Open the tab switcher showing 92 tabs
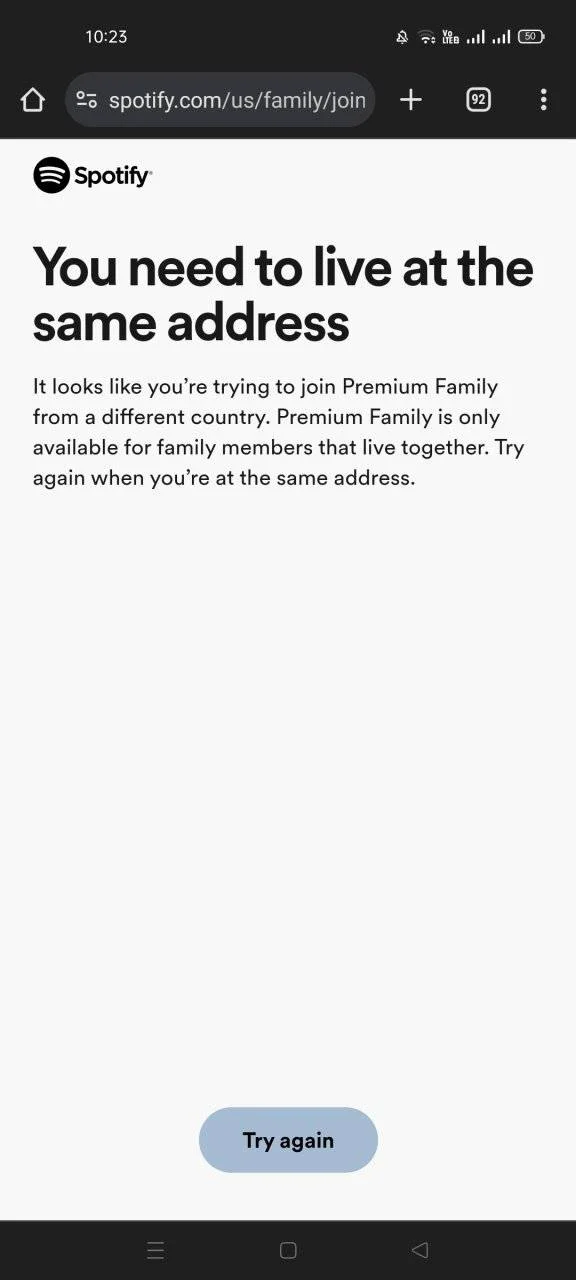The width and height of the screenshot is (576, 1280). 479,100
